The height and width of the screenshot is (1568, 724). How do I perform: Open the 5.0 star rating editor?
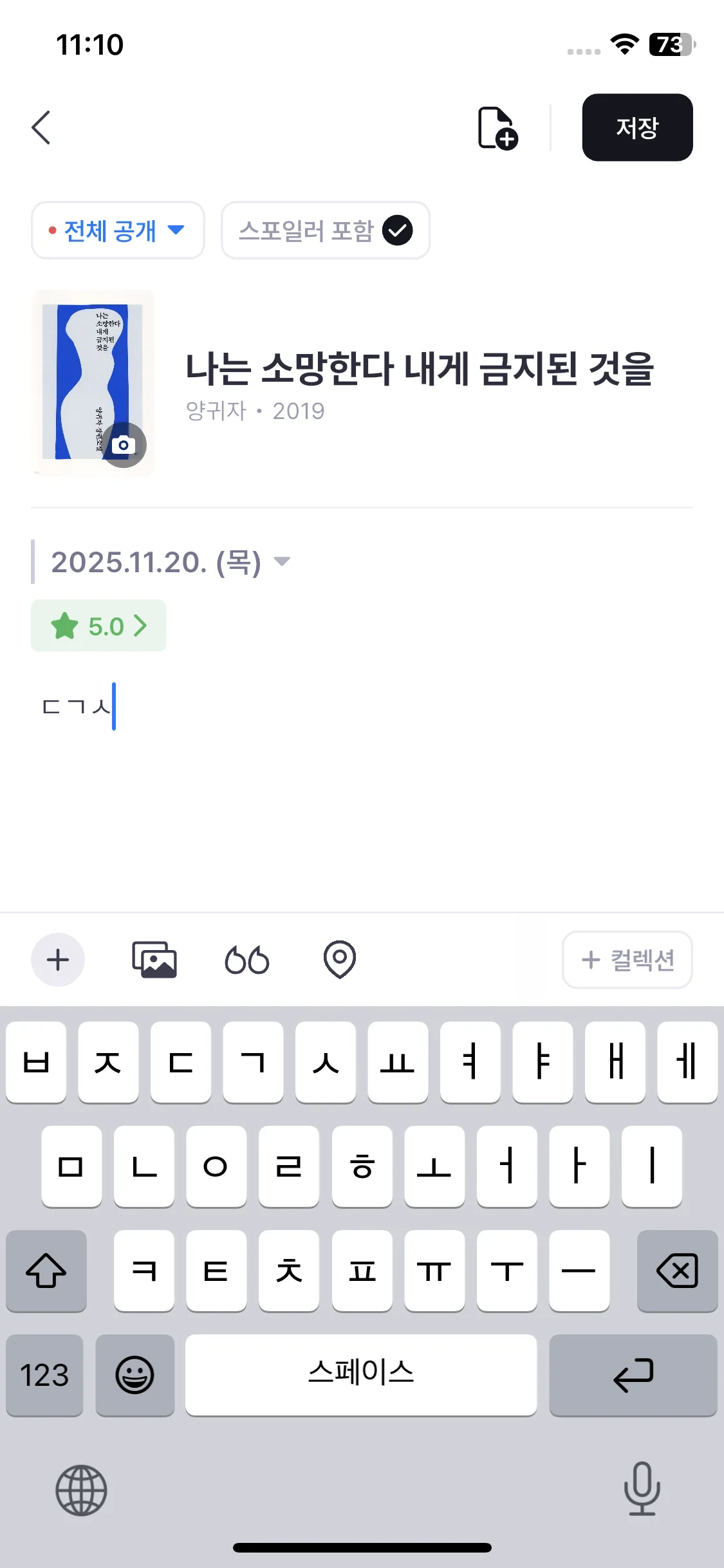click(x=98, y=625)
